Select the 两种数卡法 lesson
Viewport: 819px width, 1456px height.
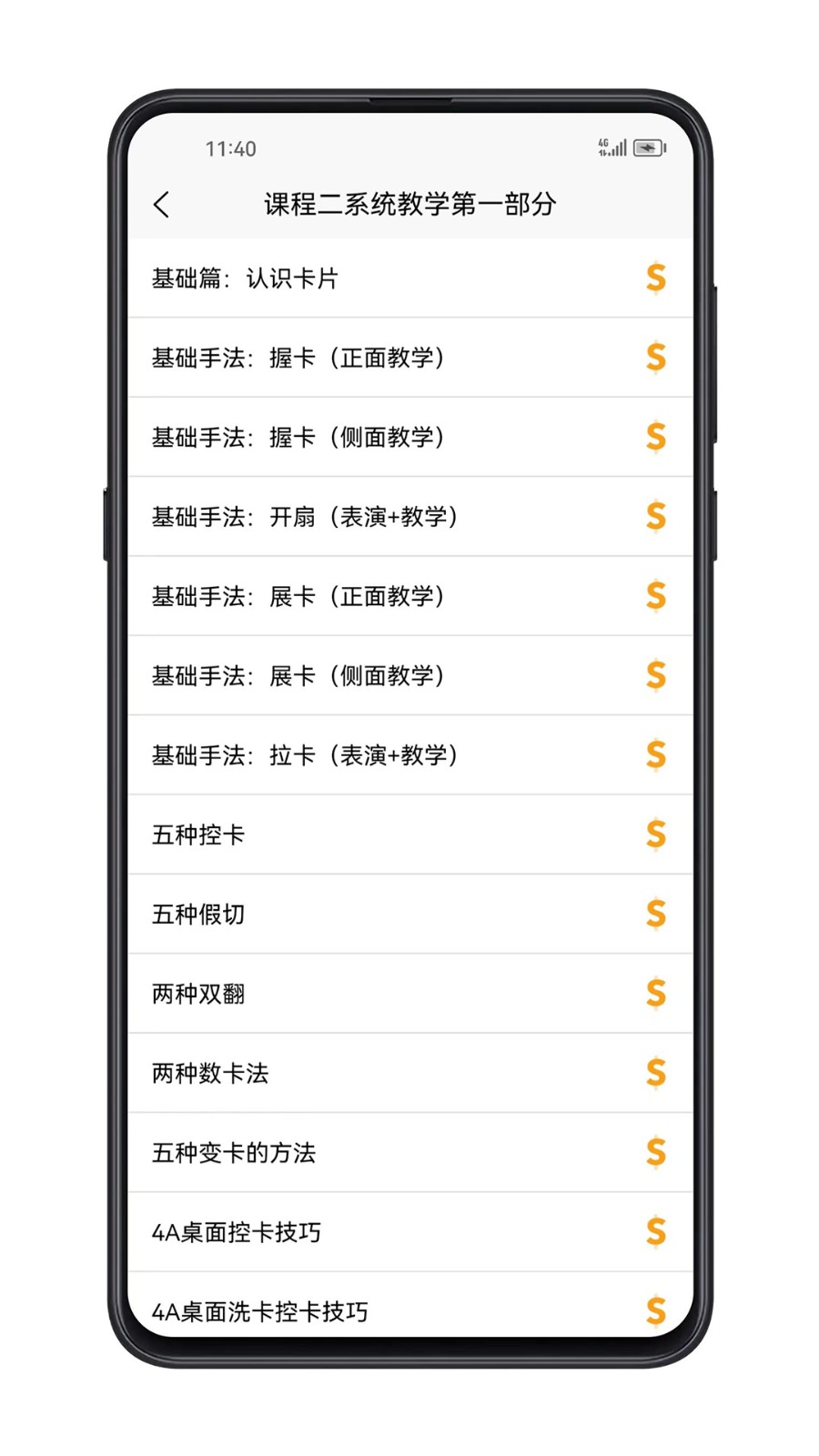click(210, 1073)
